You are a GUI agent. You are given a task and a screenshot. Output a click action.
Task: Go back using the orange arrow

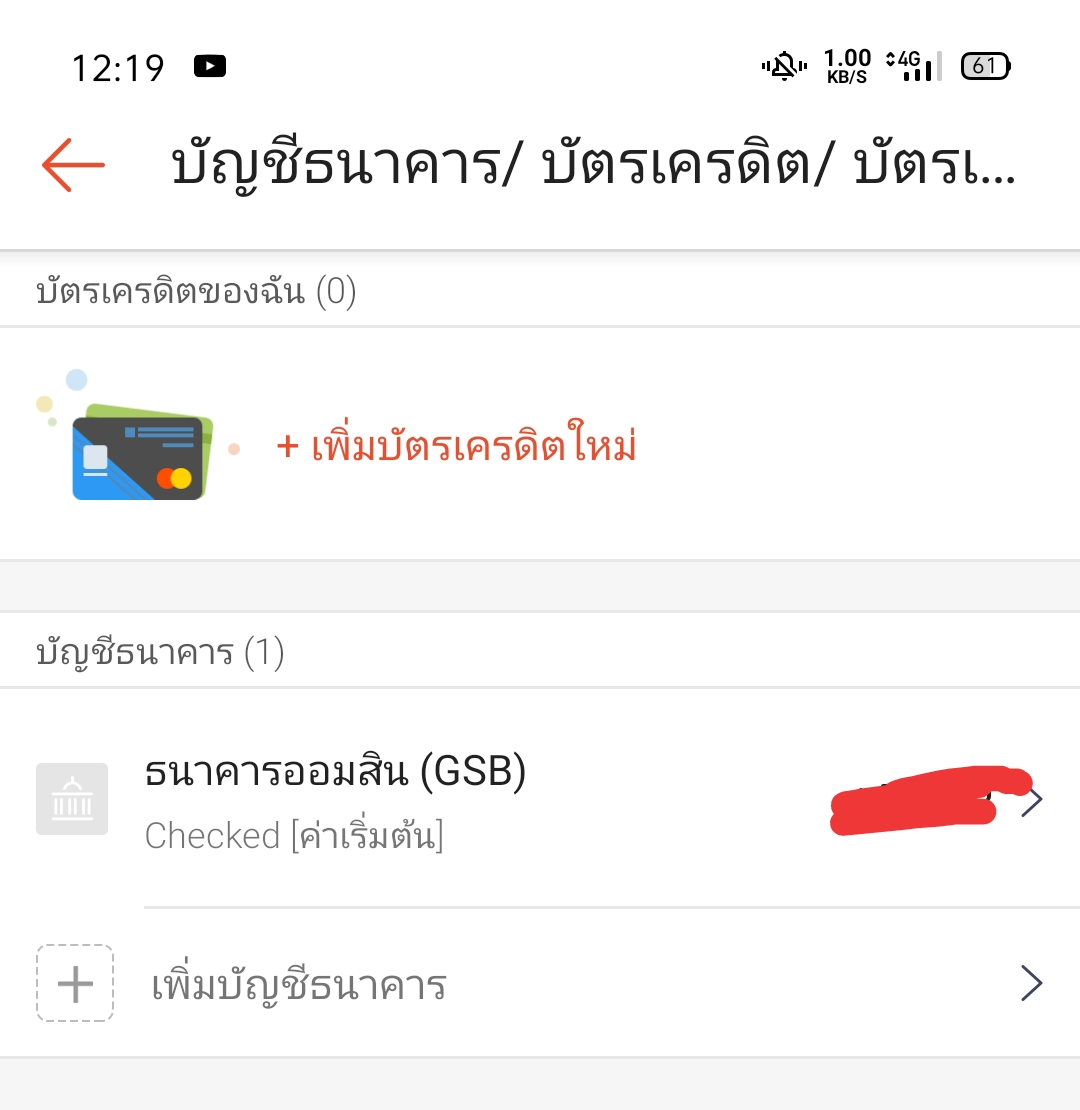73,164
